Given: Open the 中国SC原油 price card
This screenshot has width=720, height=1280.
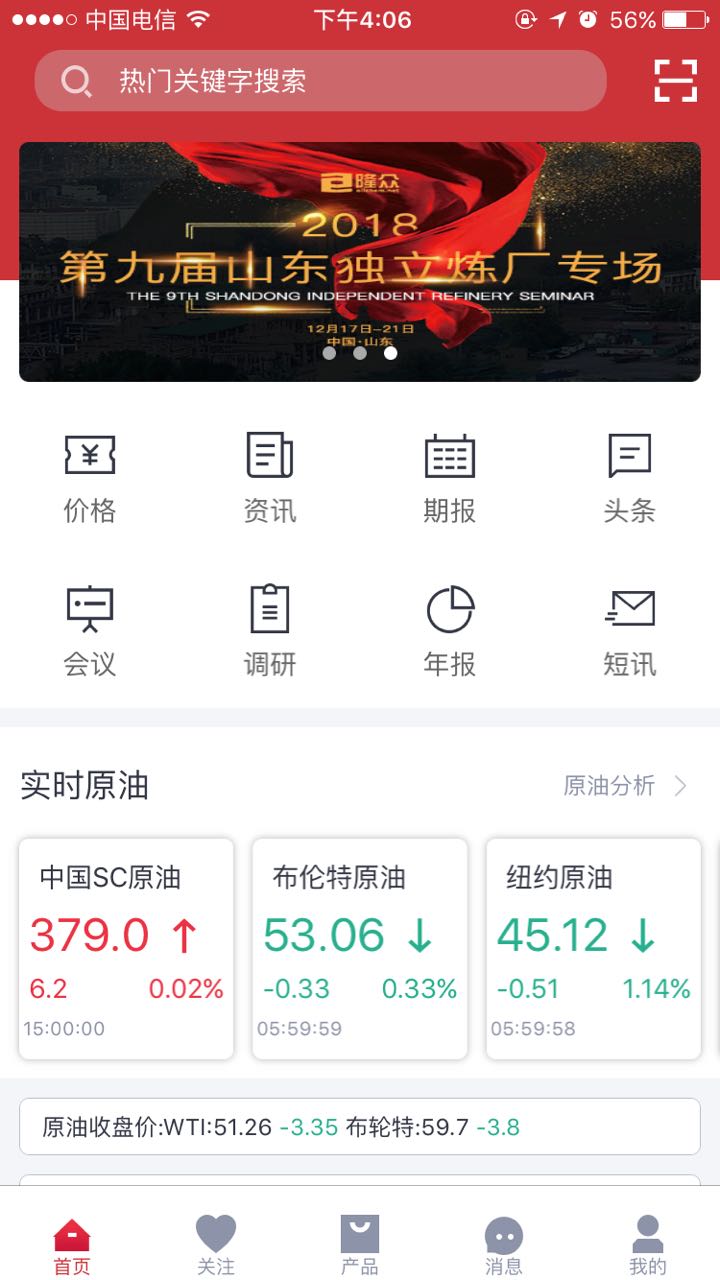Looking at the screenshot, I should (x=126, y=948).
